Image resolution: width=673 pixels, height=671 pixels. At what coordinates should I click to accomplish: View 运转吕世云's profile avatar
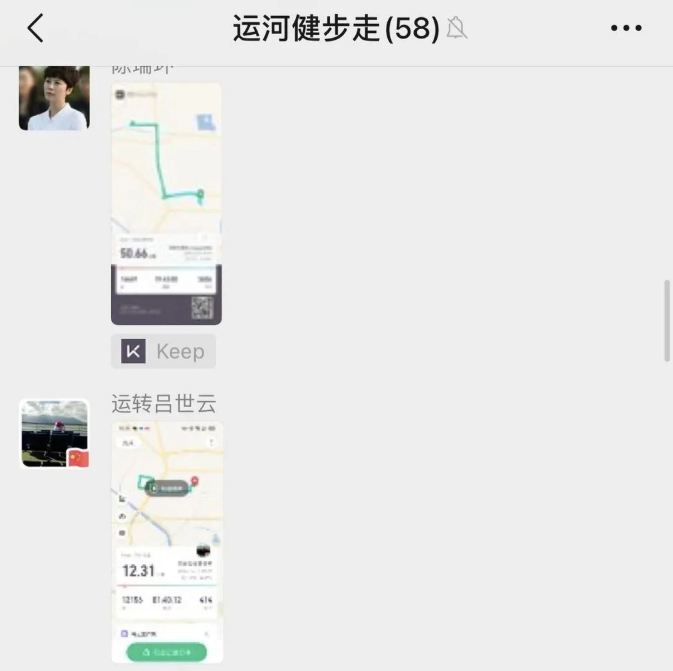pos(54,434)
